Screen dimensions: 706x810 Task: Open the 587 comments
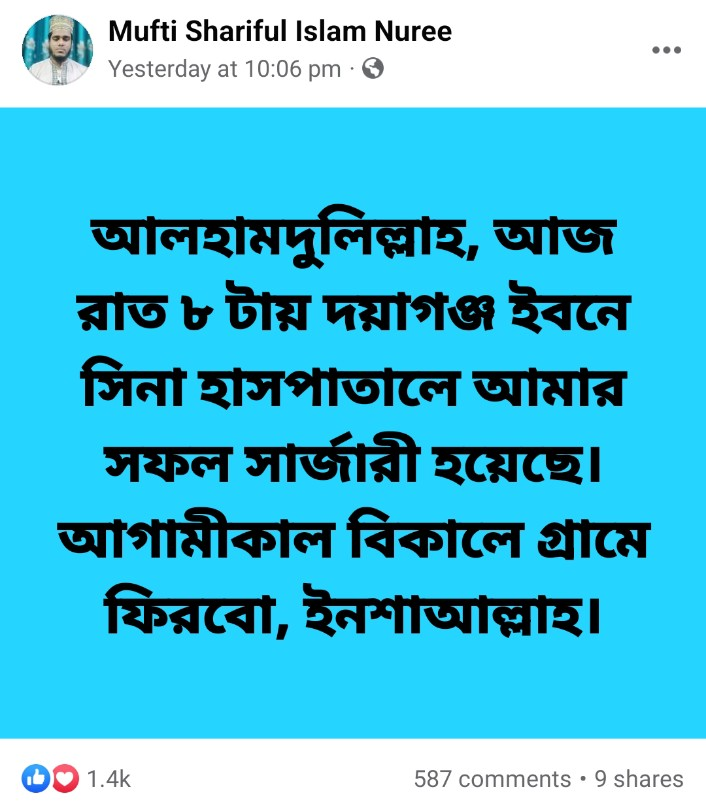[x=492, y=779]
